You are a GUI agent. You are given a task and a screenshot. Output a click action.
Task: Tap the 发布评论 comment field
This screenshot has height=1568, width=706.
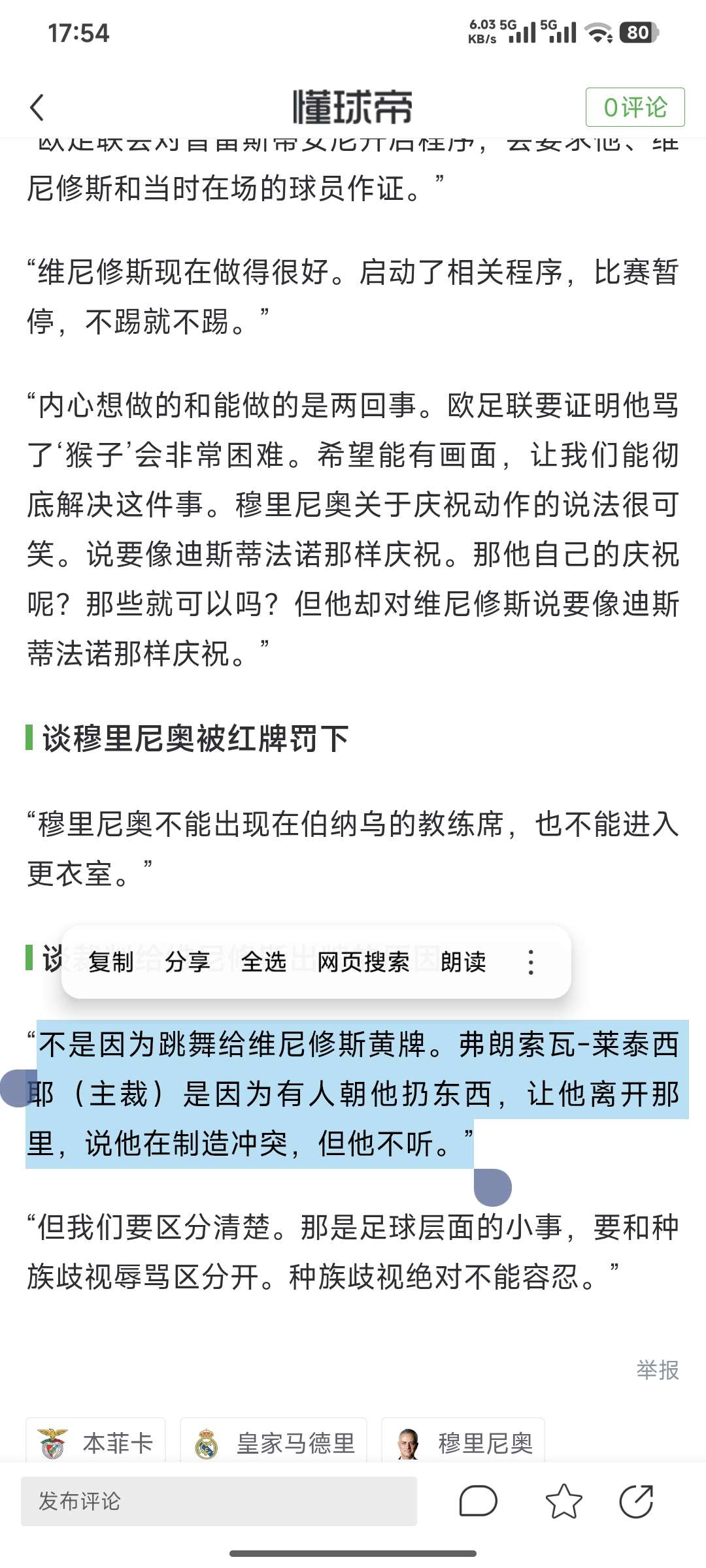click(218, 1501)
